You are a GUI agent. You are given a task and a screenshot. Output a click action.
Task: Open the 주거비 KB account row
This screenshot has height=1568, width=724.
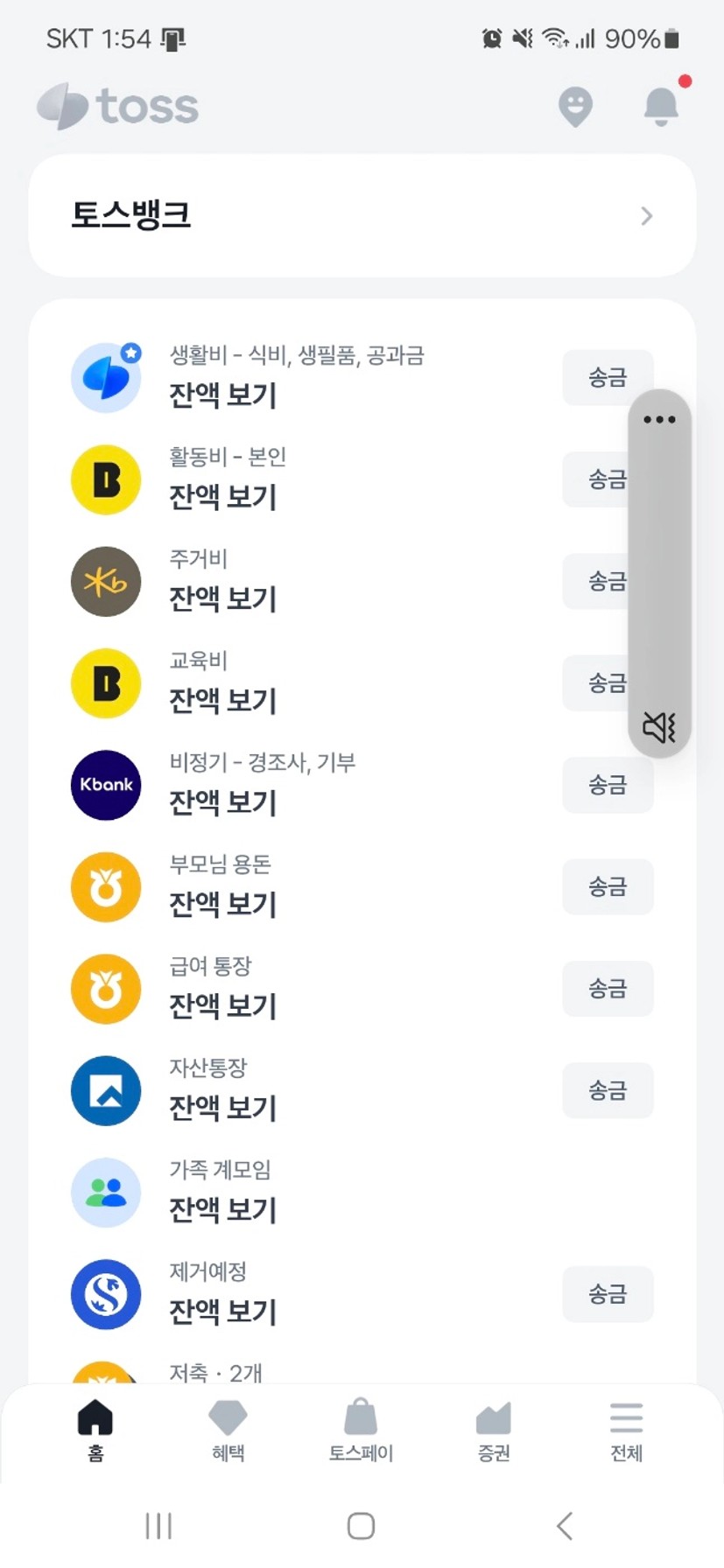coord(315,582)
